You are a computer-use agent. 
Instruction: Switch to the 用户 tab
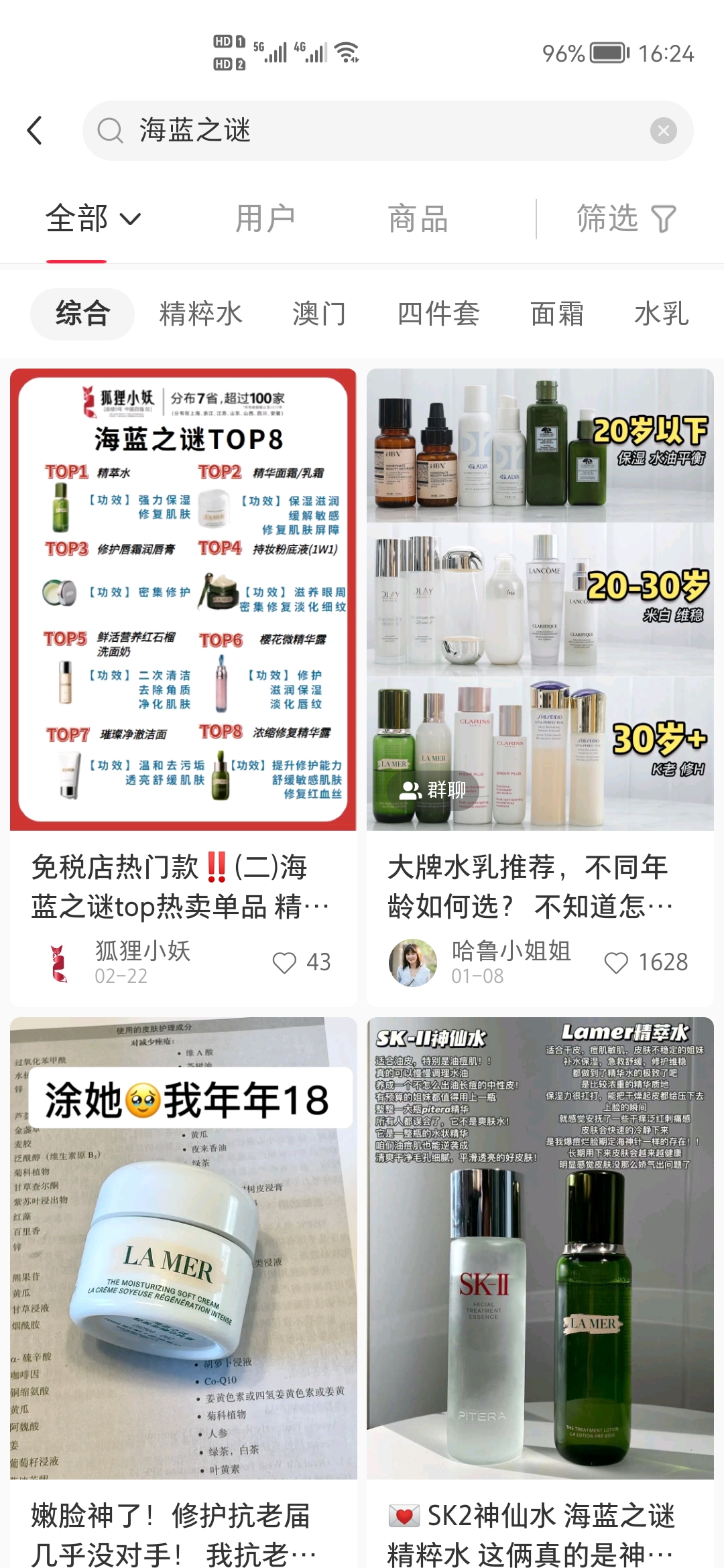(x=265, y=218)
